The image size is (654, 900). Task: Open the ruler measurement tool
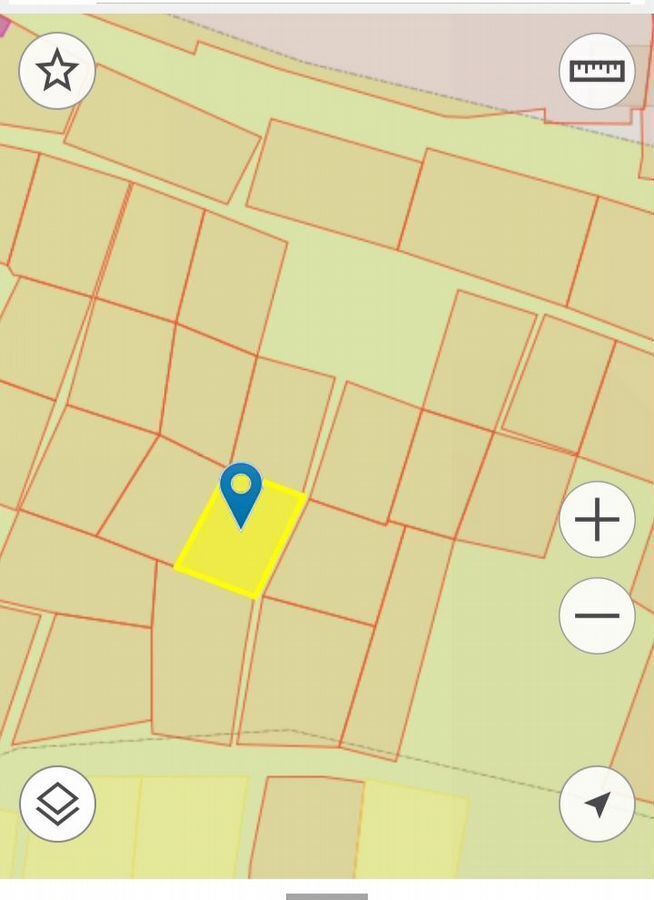point(597,71)
